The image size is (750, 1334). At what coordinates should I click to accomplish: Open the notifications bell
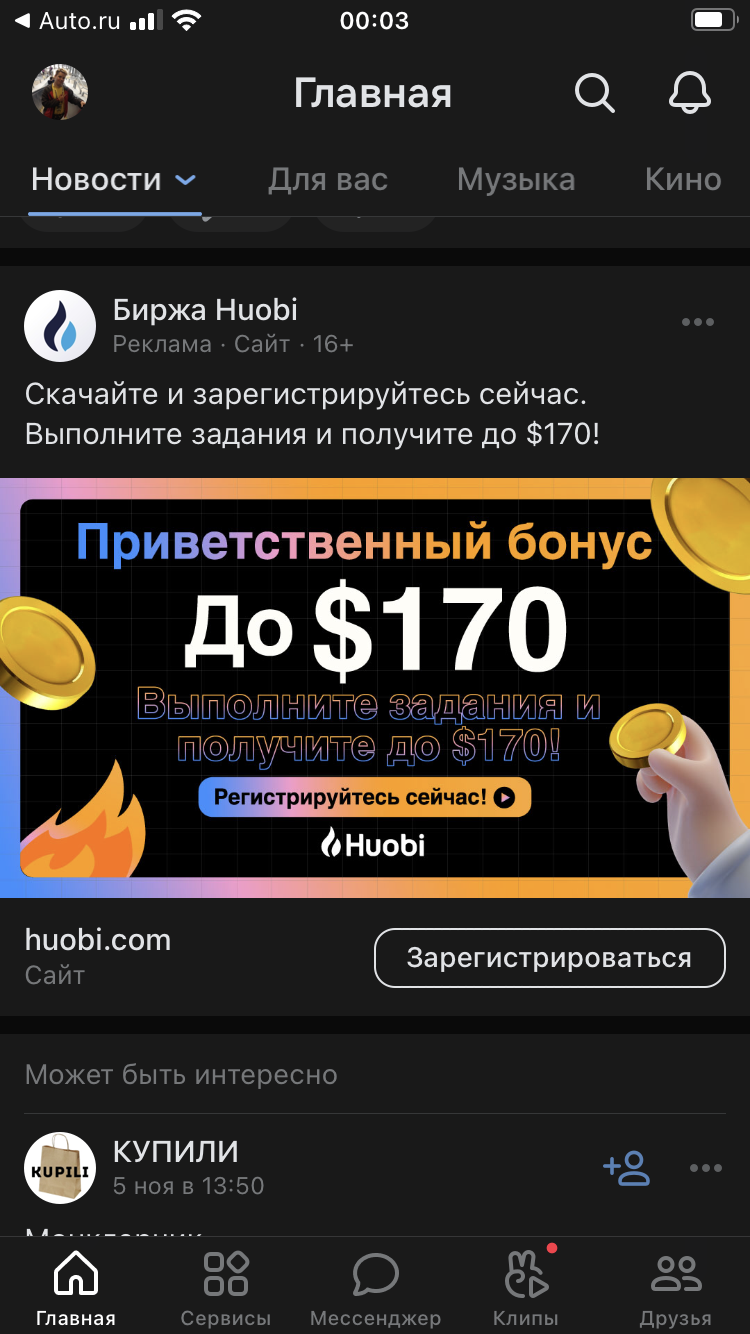coord(689,93)
